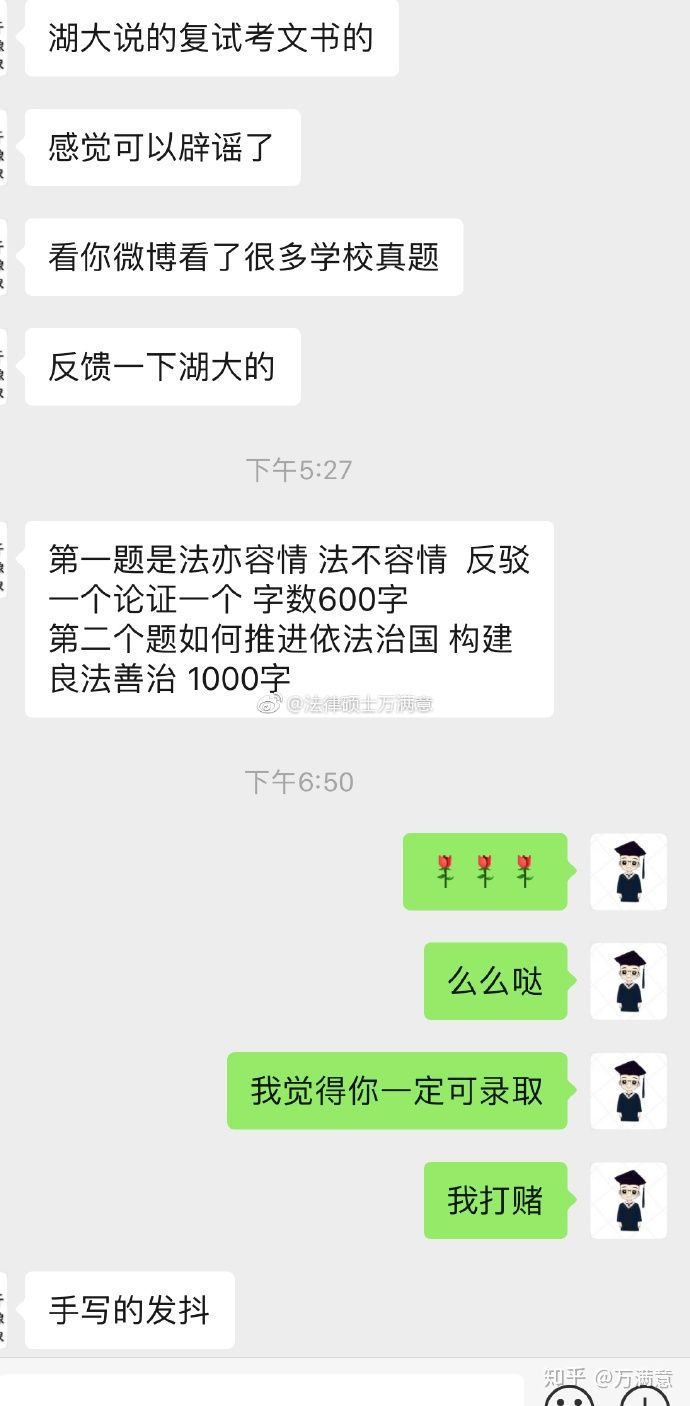Open the emoji picker

pyautogui.click(x=571, y=1396)
